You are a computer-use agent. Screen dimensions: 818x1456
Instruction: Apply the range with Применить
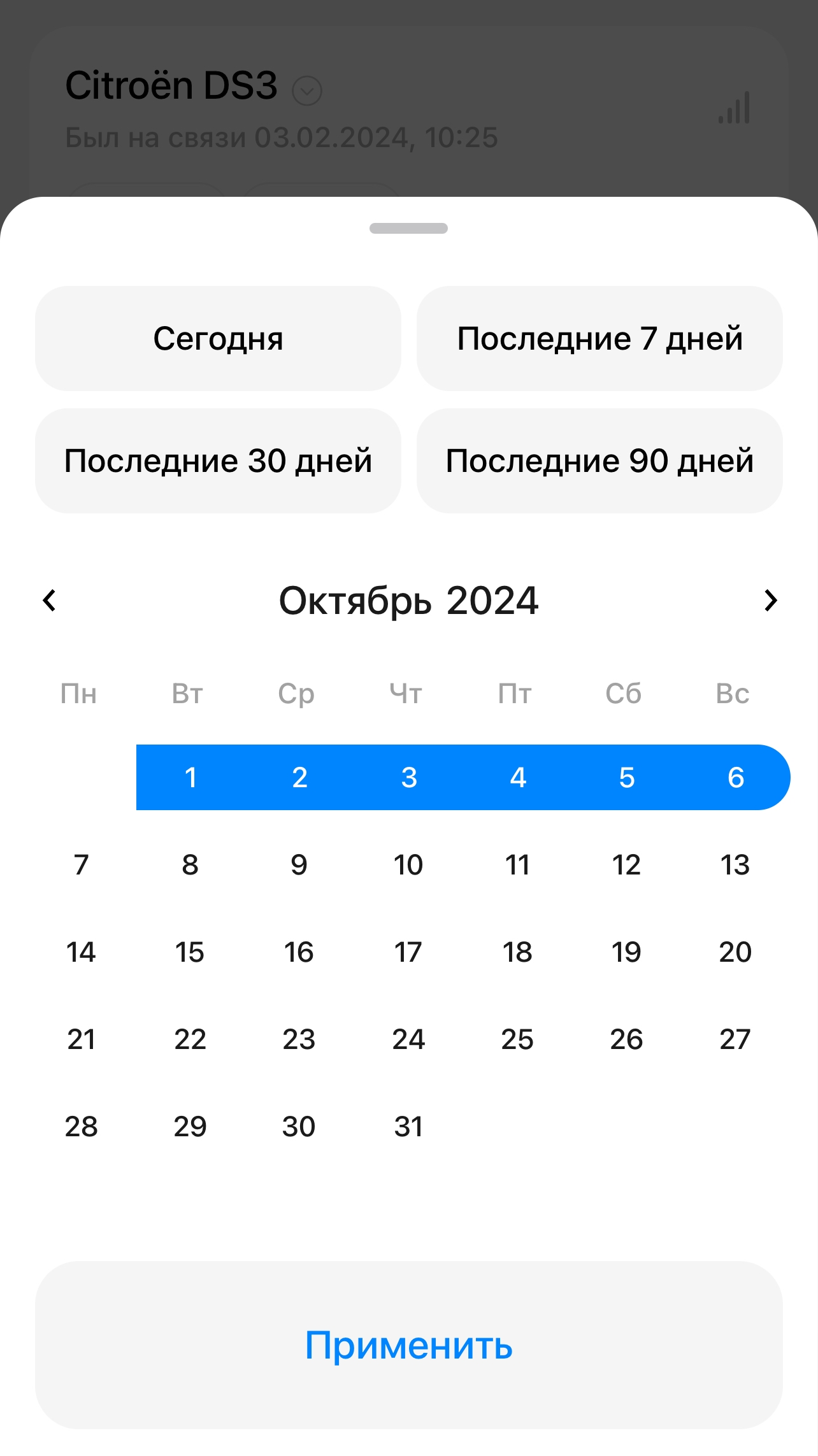point(408,1345)
